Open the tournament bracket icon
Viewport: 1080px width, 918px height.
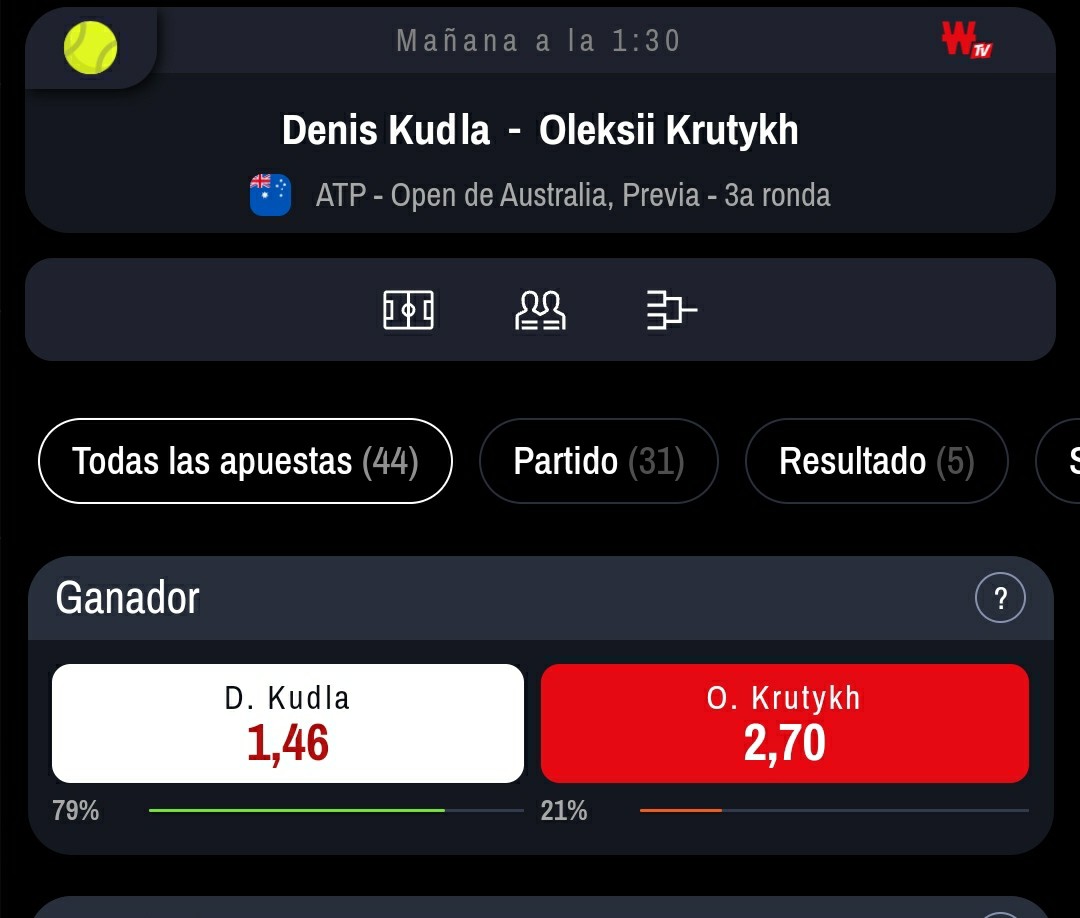(672, 310)
